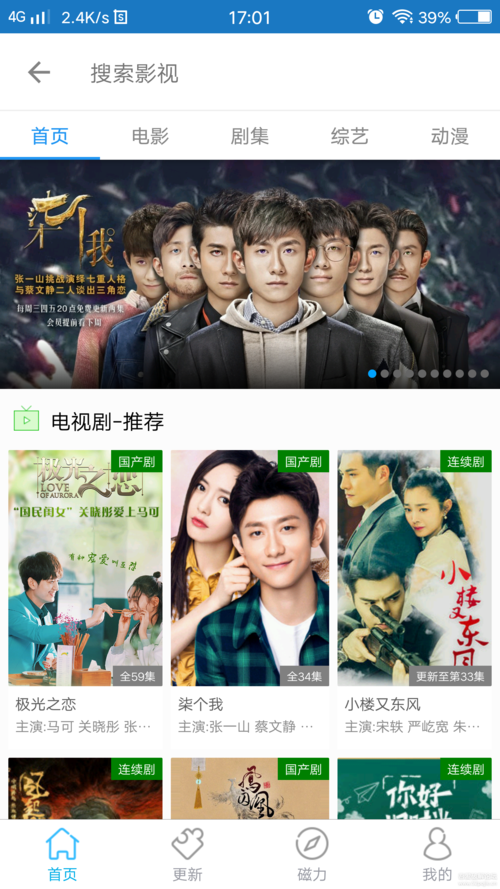Open the 柒个我 featured banner
This screenshot has height=889, width=500.
(250, 274)
